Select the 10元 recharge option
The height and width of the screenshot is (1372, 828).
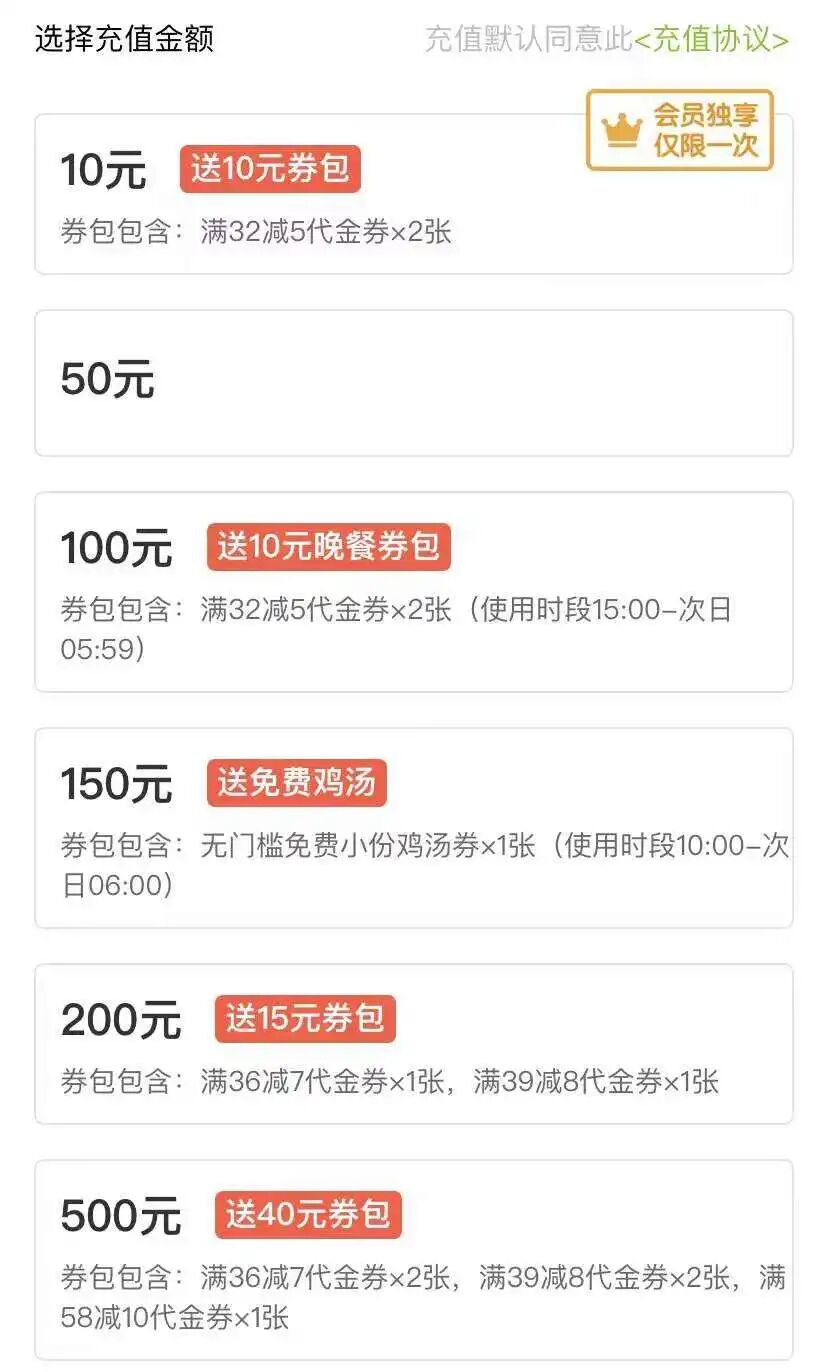tap(413, 195)
